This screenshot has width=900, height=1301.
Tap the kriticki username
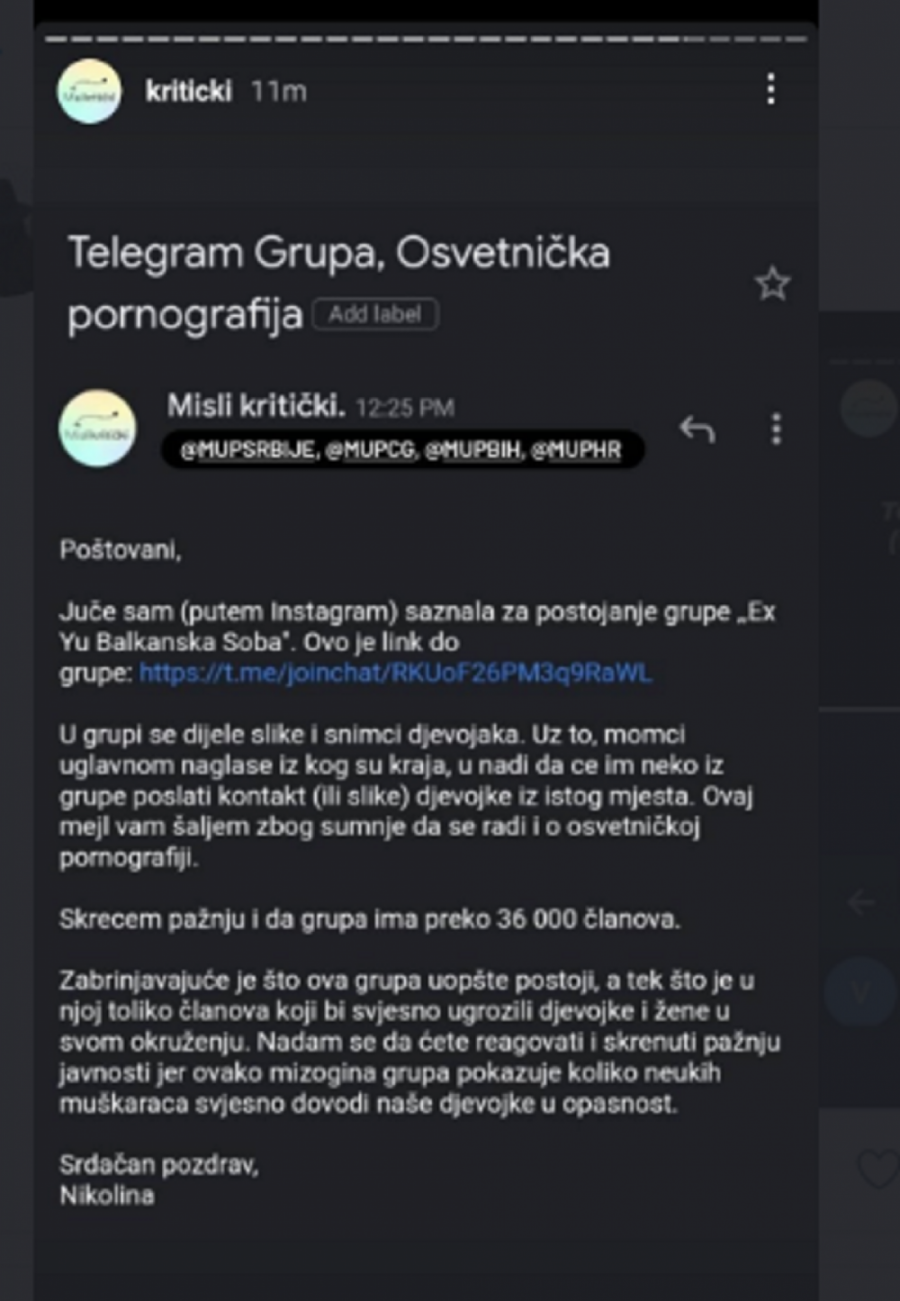point(188,92)
